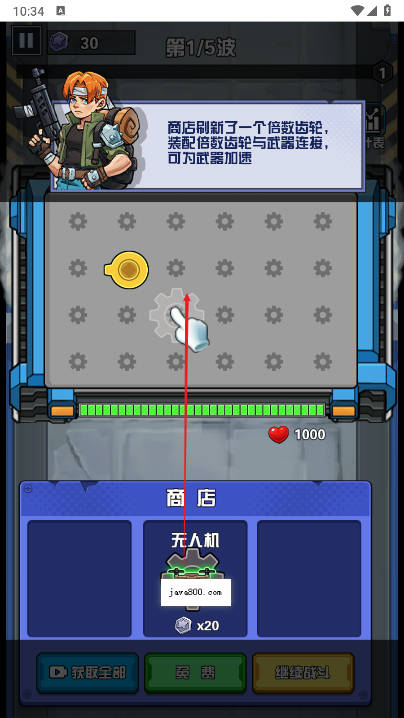Tap the green 免费 button

(x=196, y=672)
